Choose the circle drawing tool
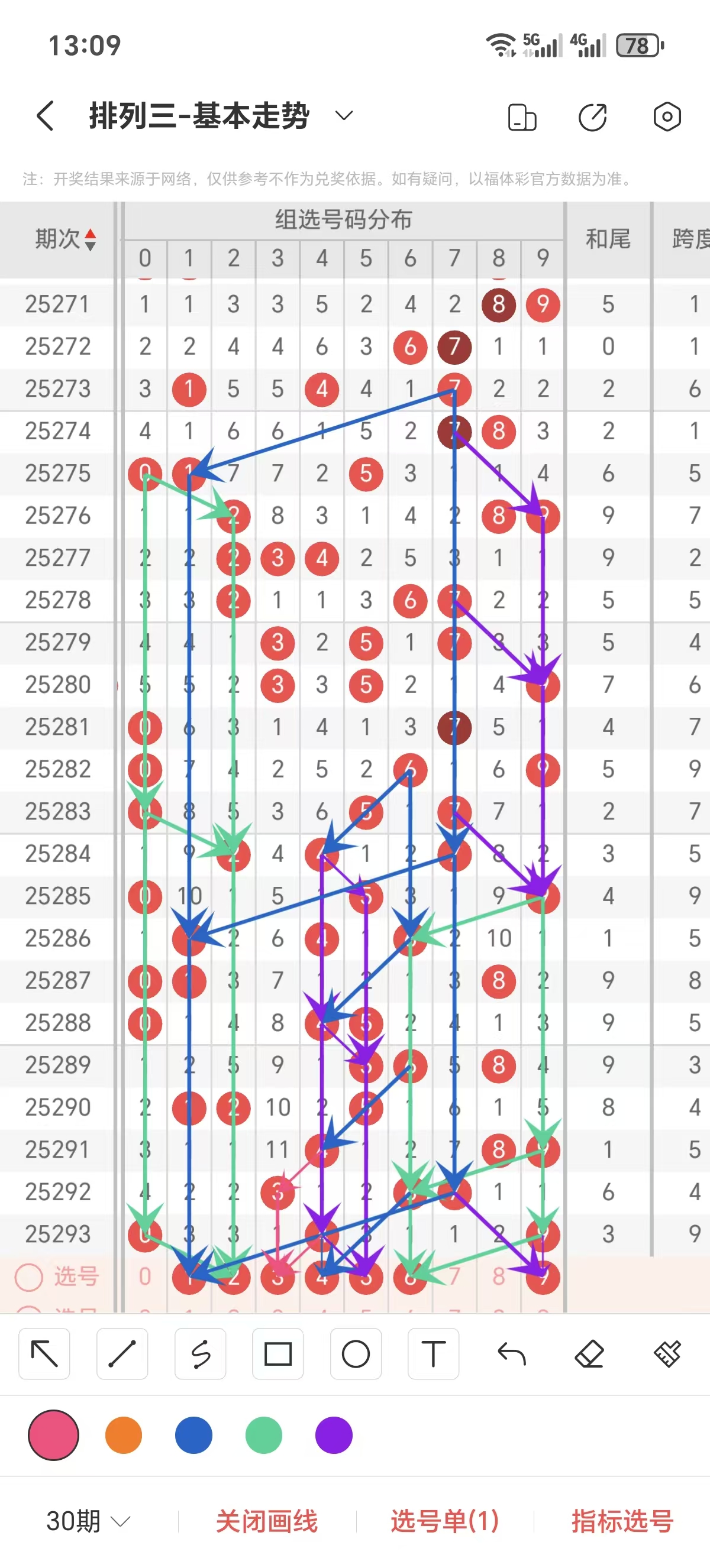The height and width of the screenshot is (1568, 710). coord(356,1355)
